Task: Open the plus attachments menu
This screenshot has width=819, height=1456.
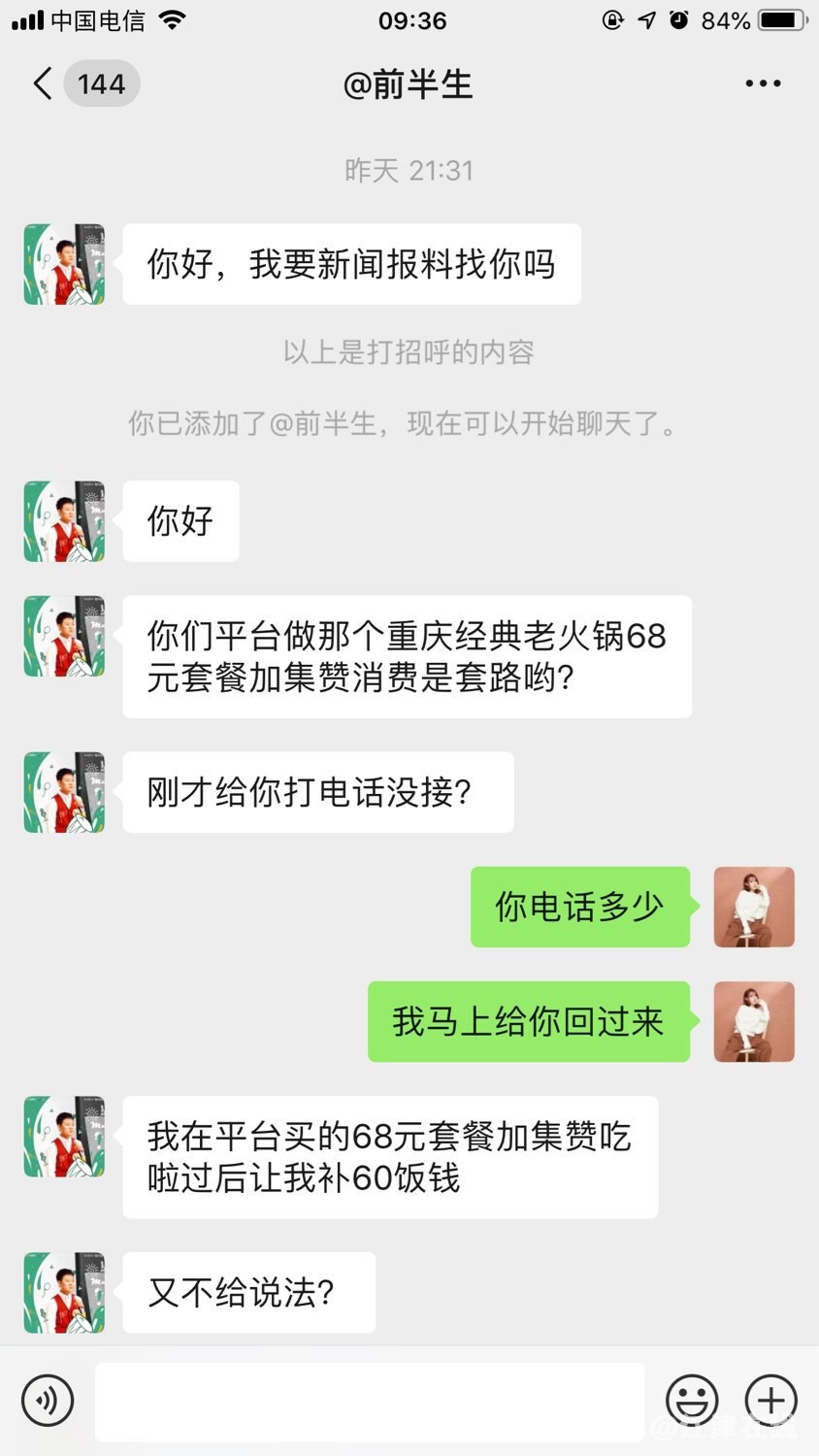Action: click(770, 1401)
